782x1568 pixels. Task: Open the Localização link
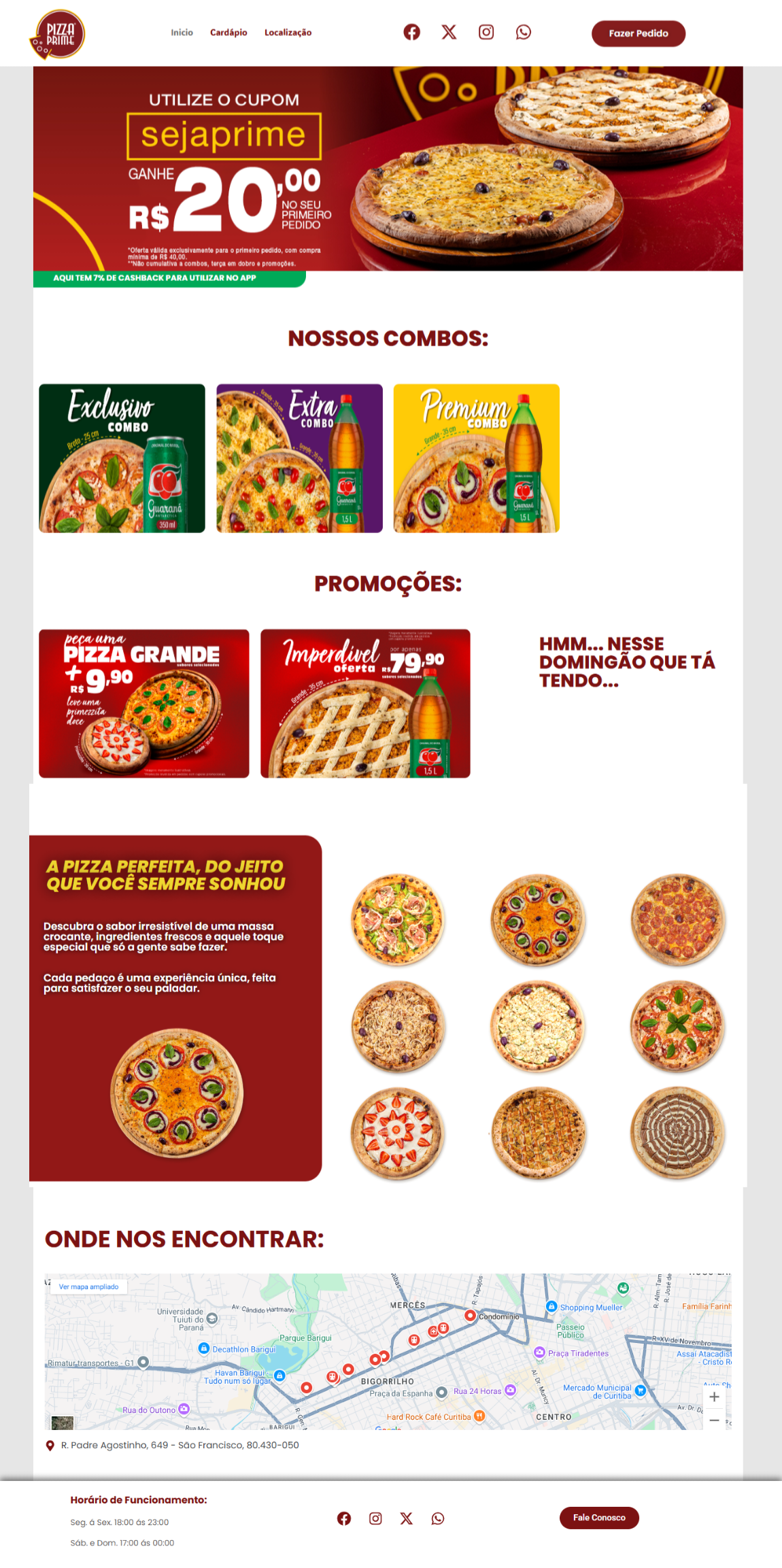coord(288,33)
